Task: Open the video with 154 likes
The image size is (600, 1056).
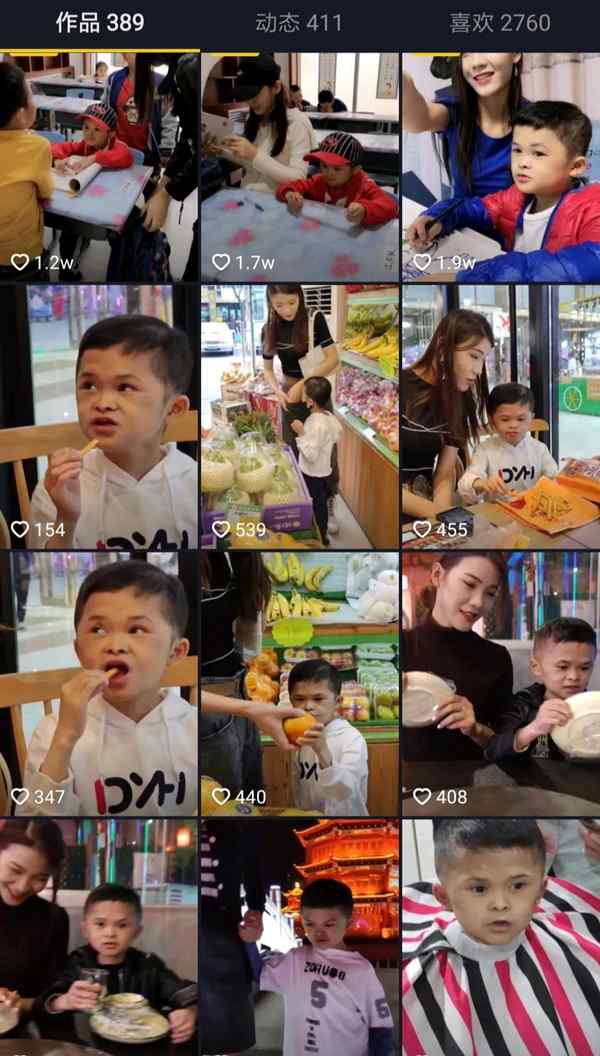Action: pyautogui.click(x=99, y=415)
